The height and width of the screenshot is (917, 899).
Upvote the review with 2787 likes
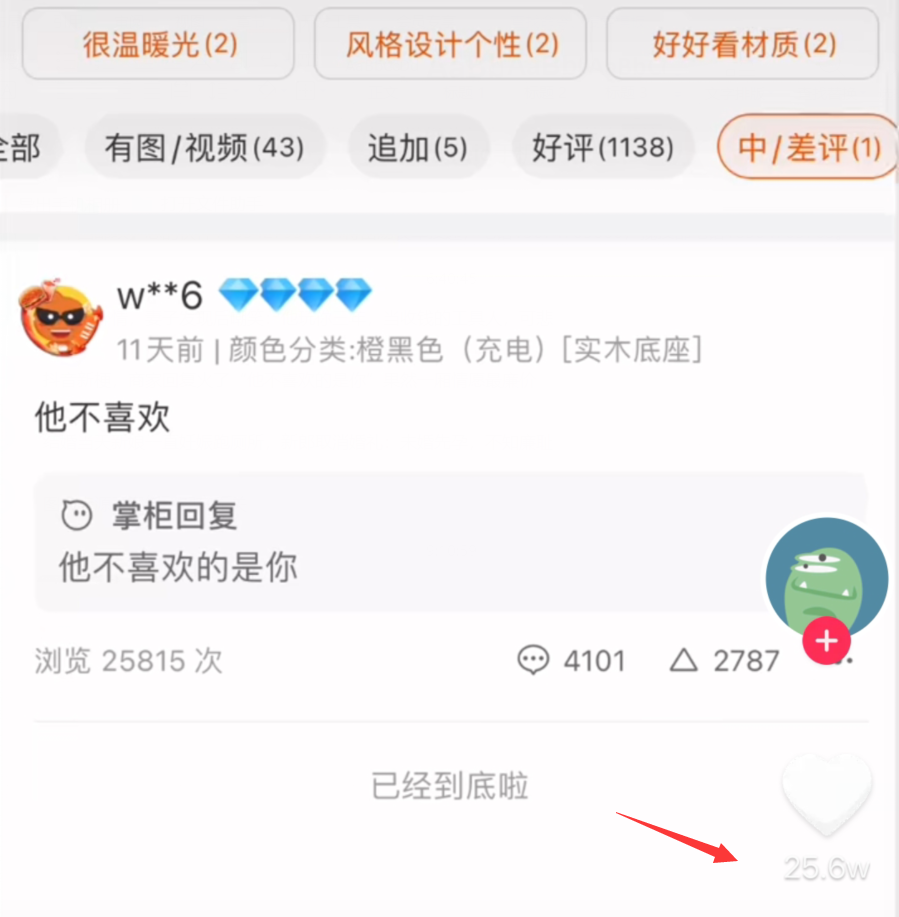pos(724,660)
